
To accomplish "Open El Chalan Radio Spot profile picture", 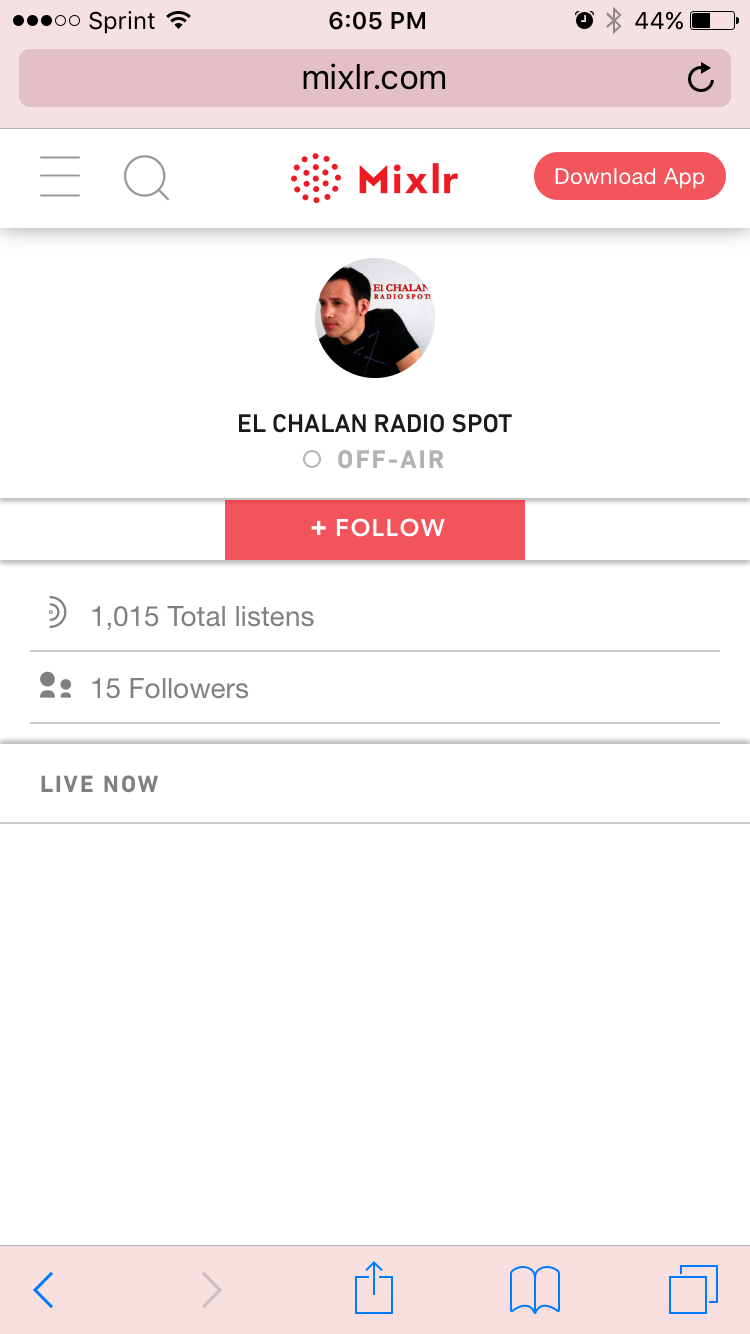I will coord(375,318).
